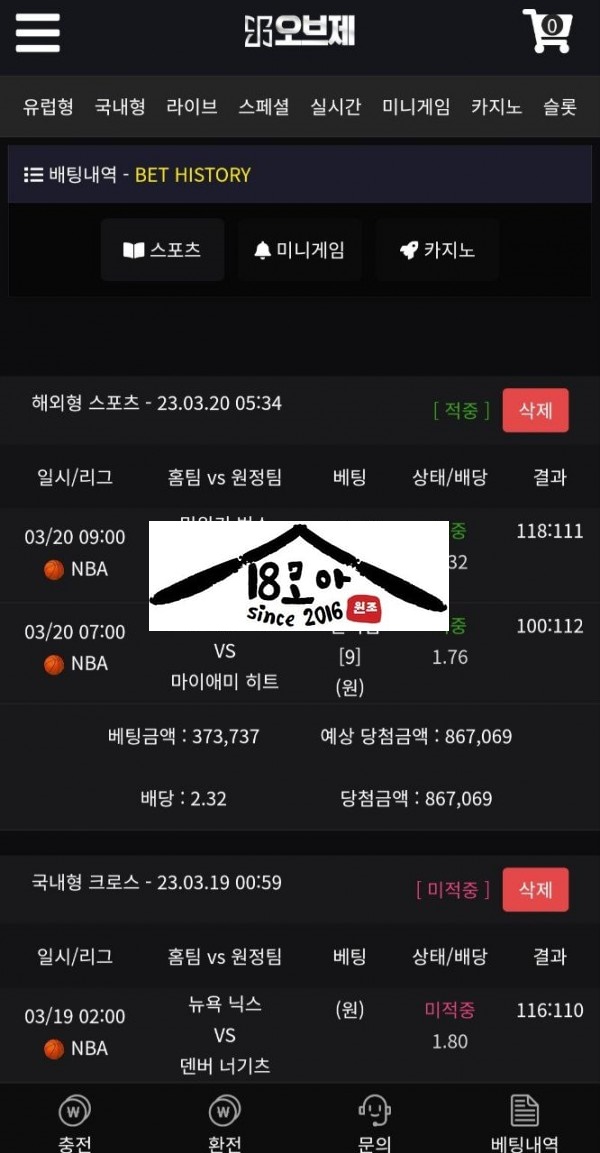Delete the 국내형 크로스 23.03.19 bet
Viewport: 600px width, 1153px height.
(x=535, y=890)
